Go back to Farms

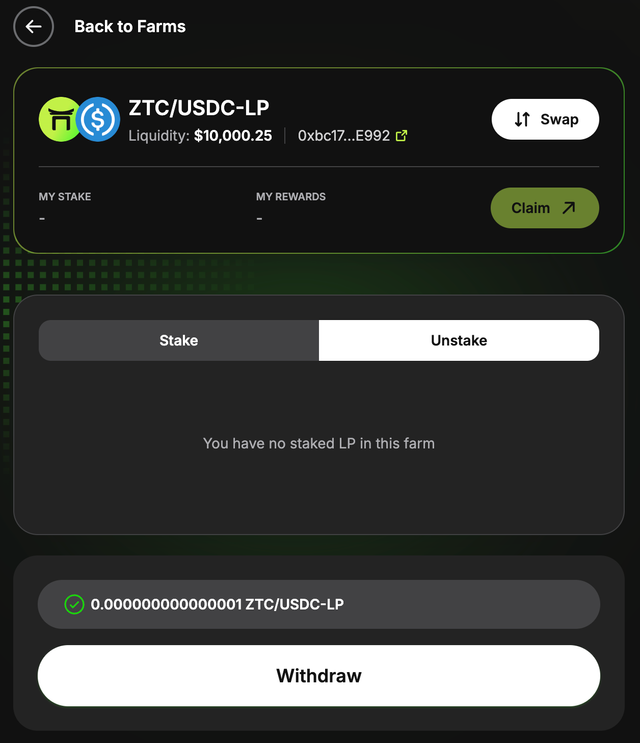[x=33, y=27]
